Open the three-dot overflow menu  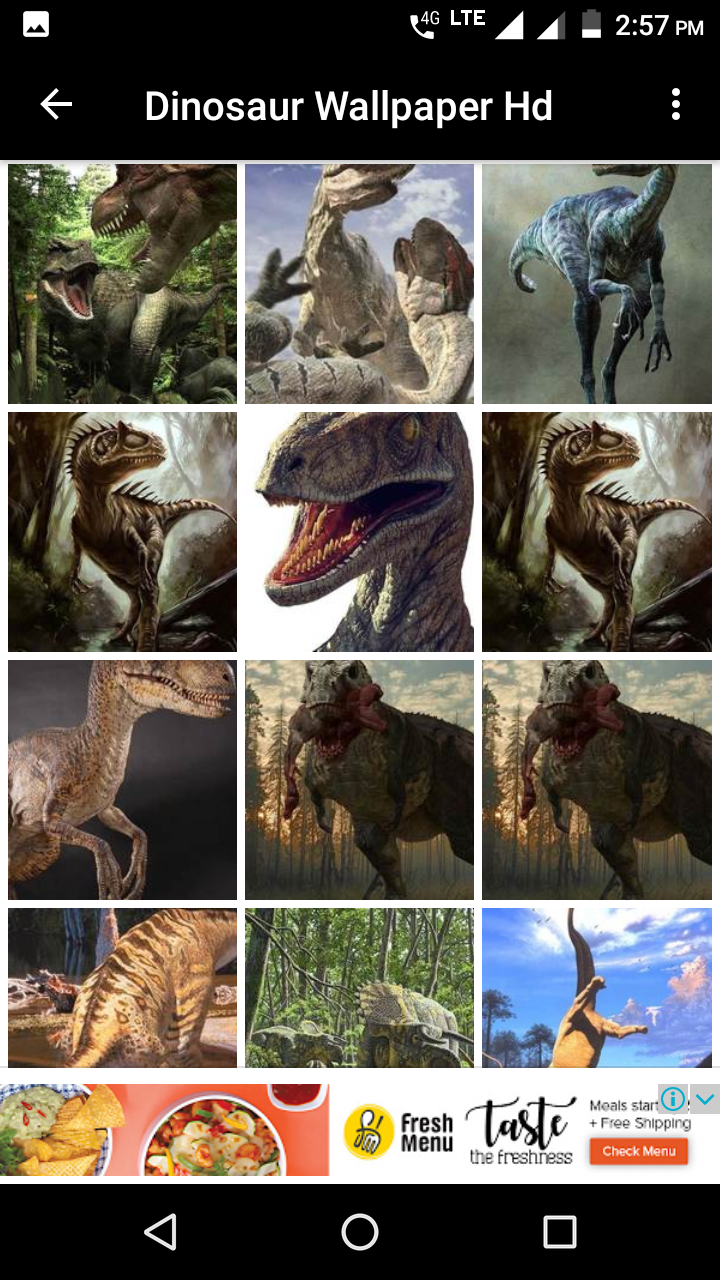click(676, 105)
